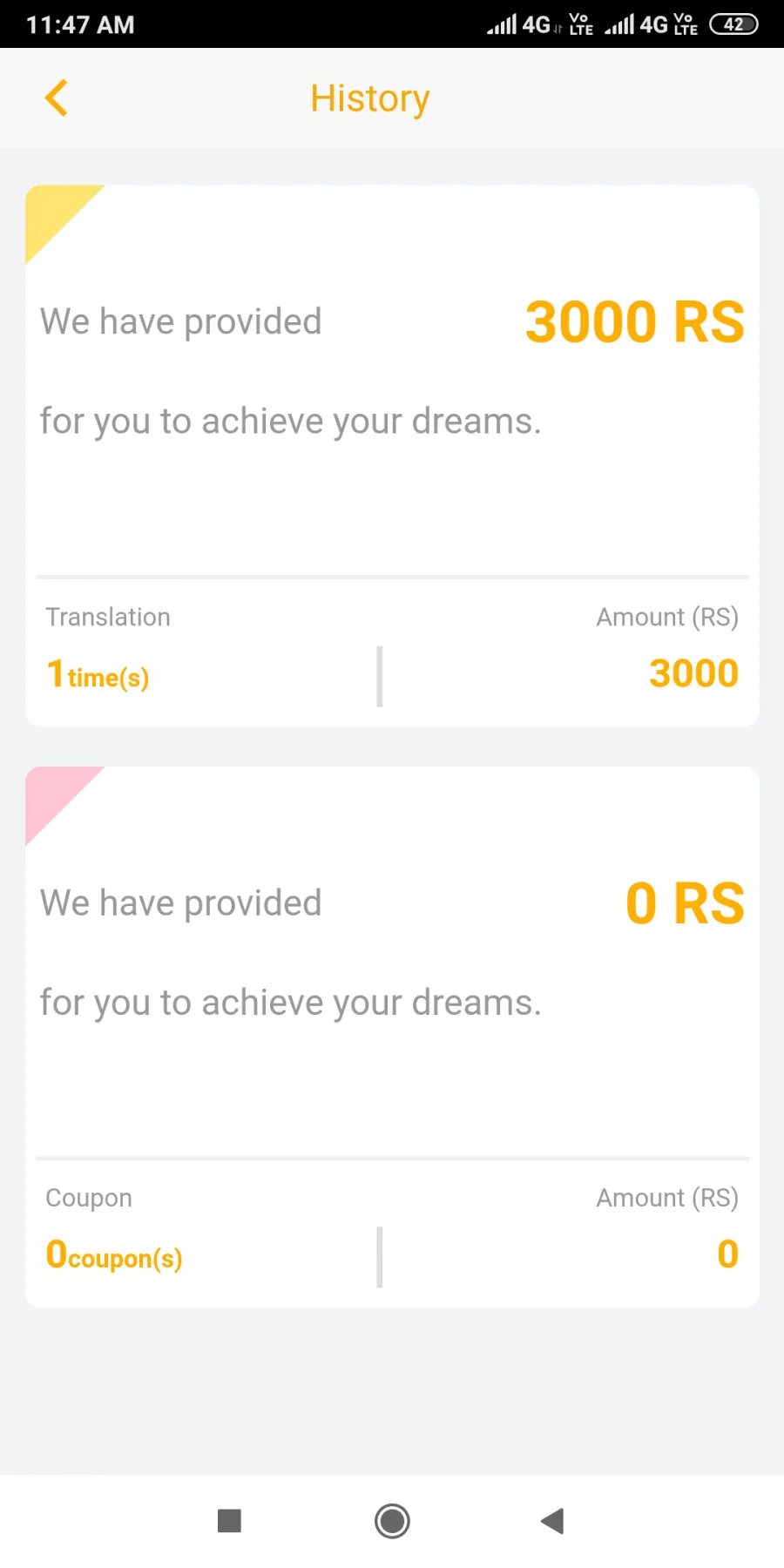
Task: Open recent apps with the square button
Action: tap(229, 1521)
